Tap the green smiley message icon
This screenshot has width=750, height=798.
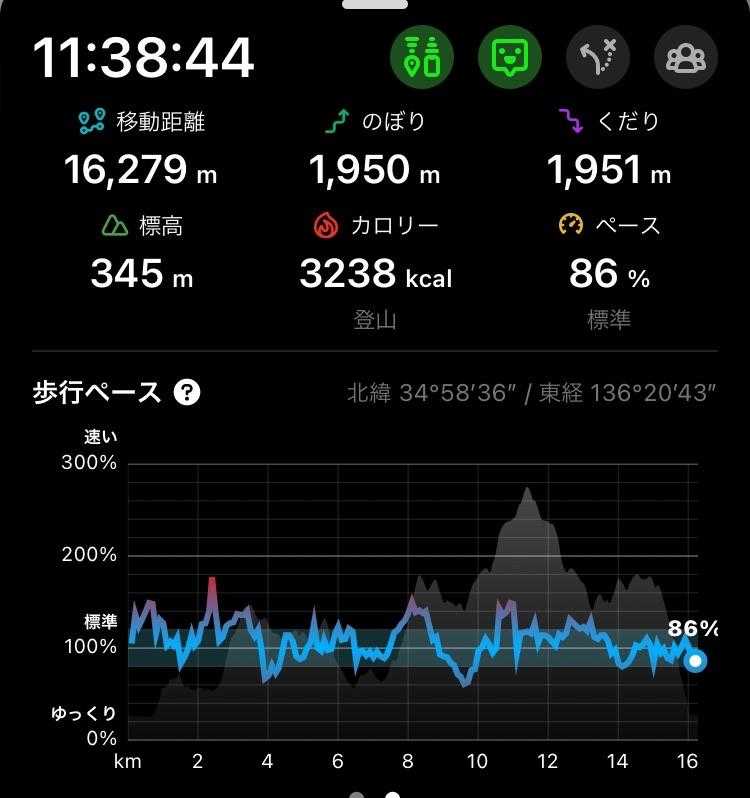510,58
